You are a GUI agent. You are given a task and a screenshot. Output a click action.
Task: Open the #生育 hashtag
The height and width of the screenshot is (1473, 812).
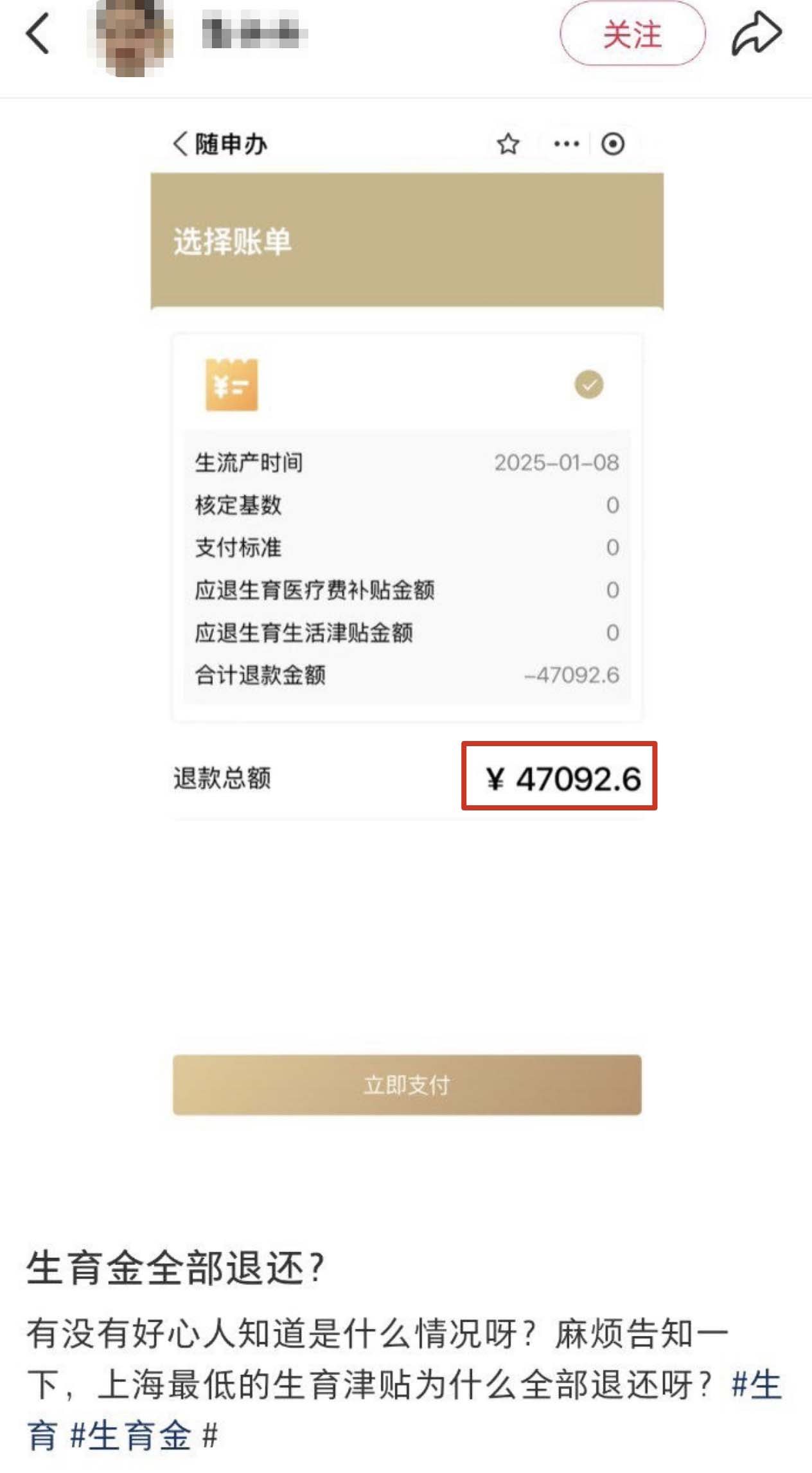pyautogui.click(x=755, y=1385)
